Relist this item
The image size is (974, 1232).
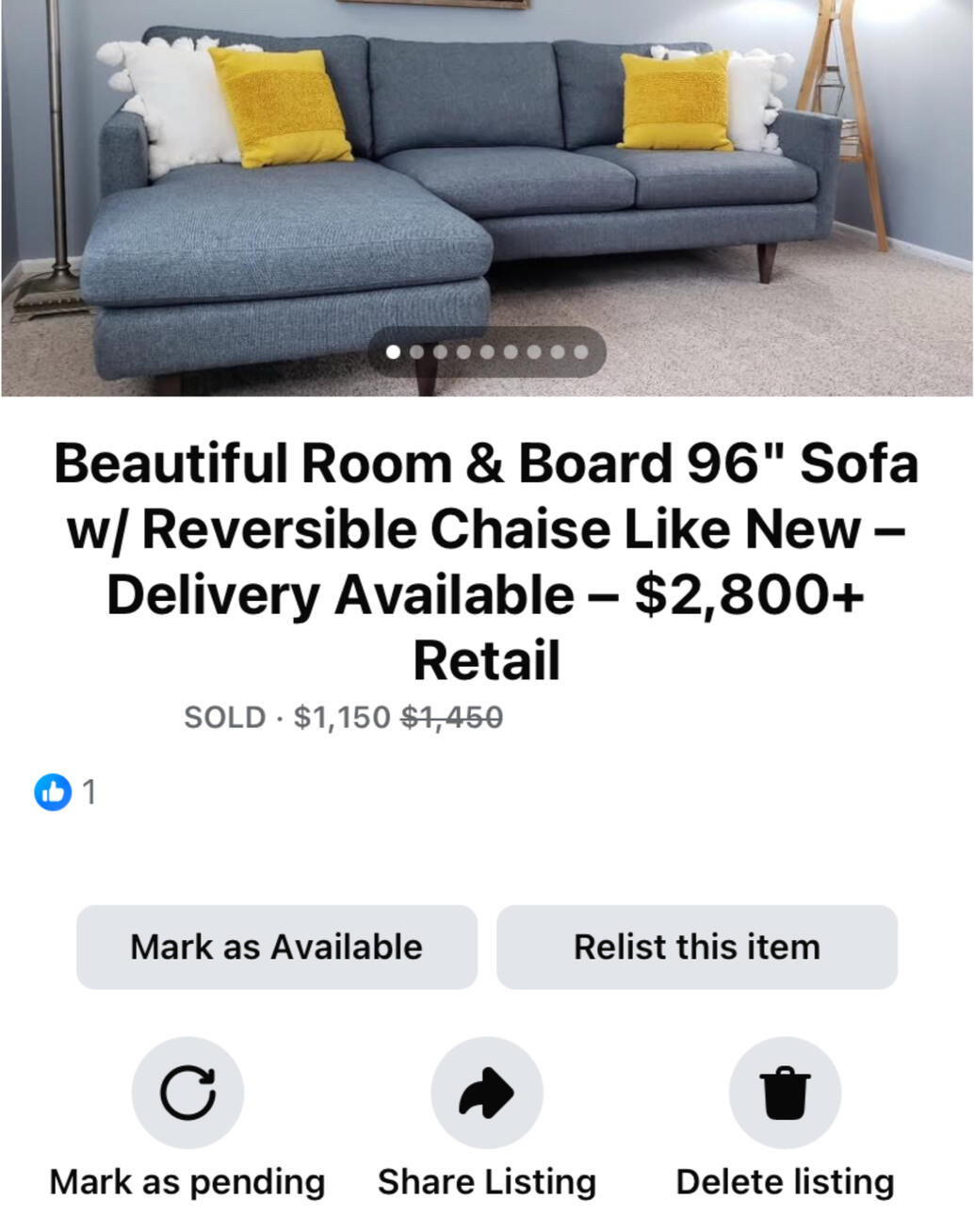[696, 947]
